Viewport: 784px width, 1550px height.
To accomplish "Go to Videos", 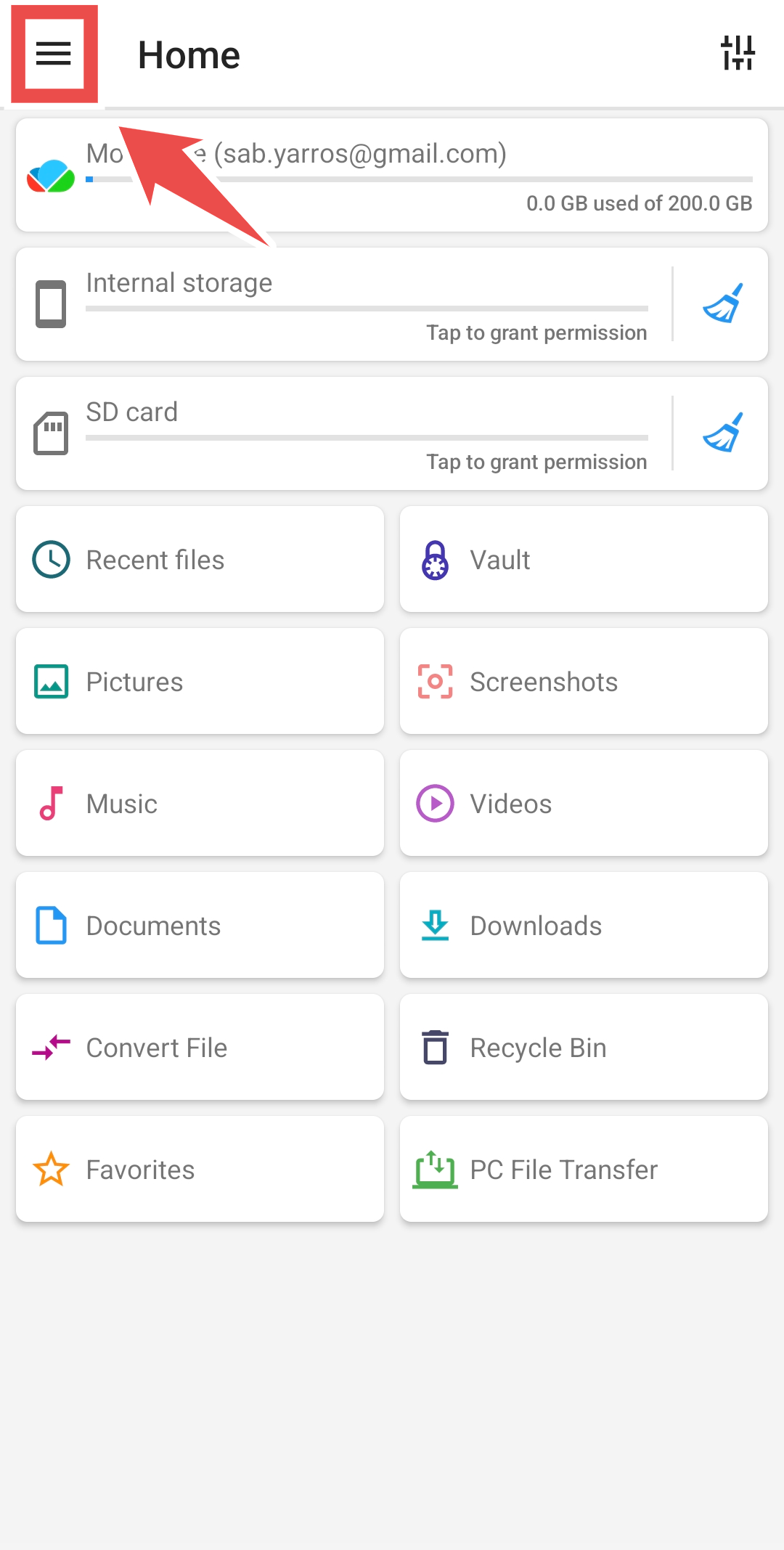I will (584, 804).
